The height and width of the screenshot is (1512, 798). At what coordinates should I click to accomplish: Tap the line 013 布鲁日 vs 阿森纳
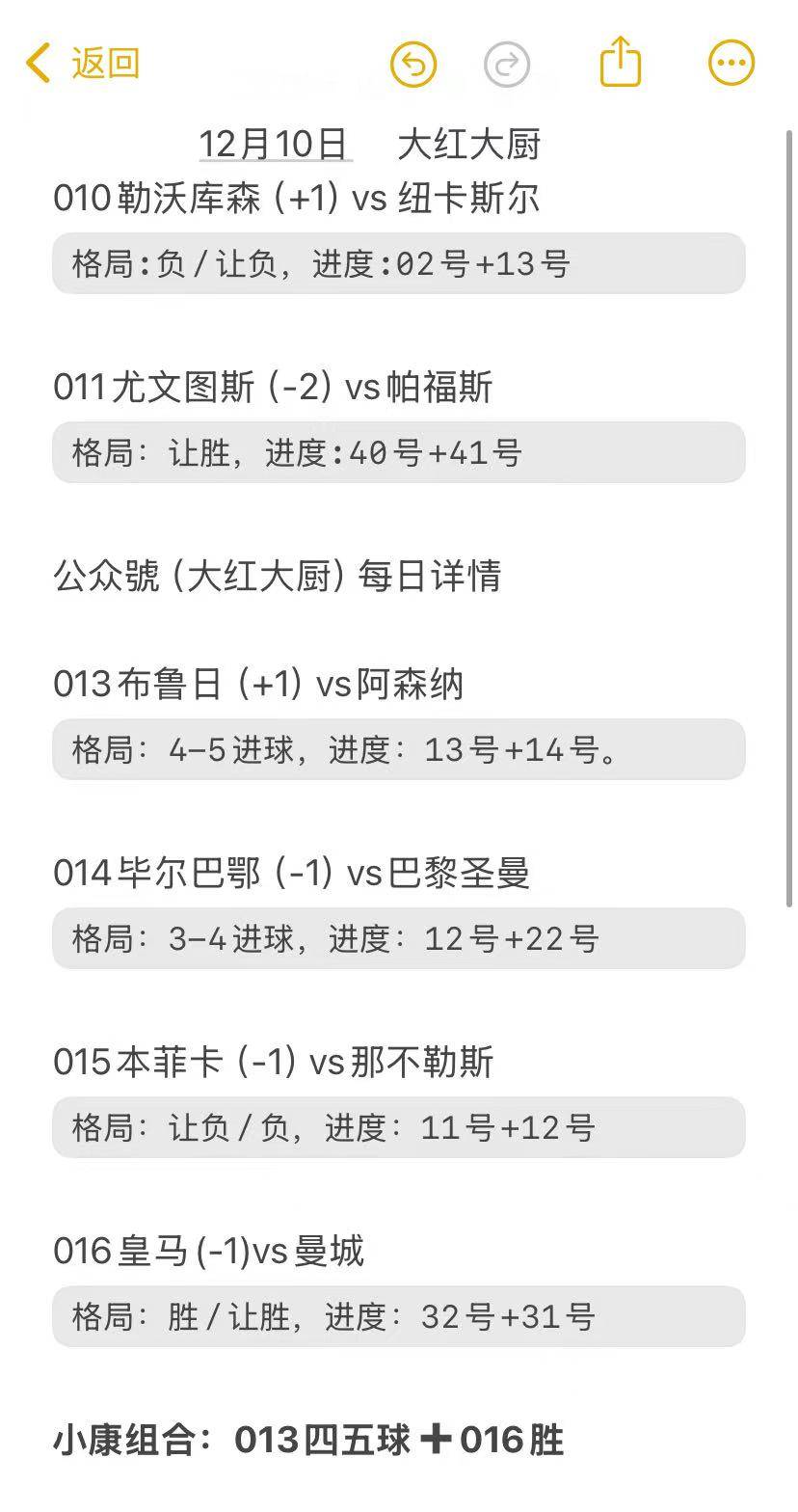[260, 685]
